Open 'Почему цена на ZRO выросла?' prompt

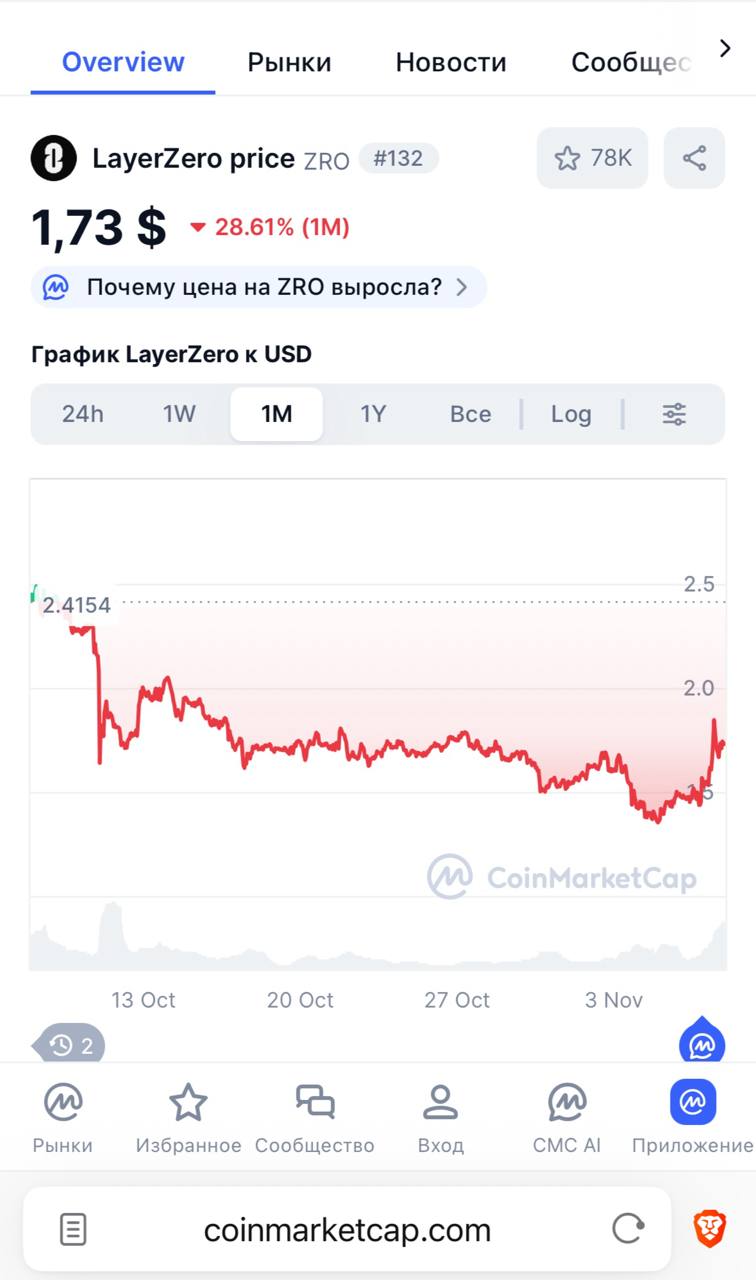pos(258,287)
